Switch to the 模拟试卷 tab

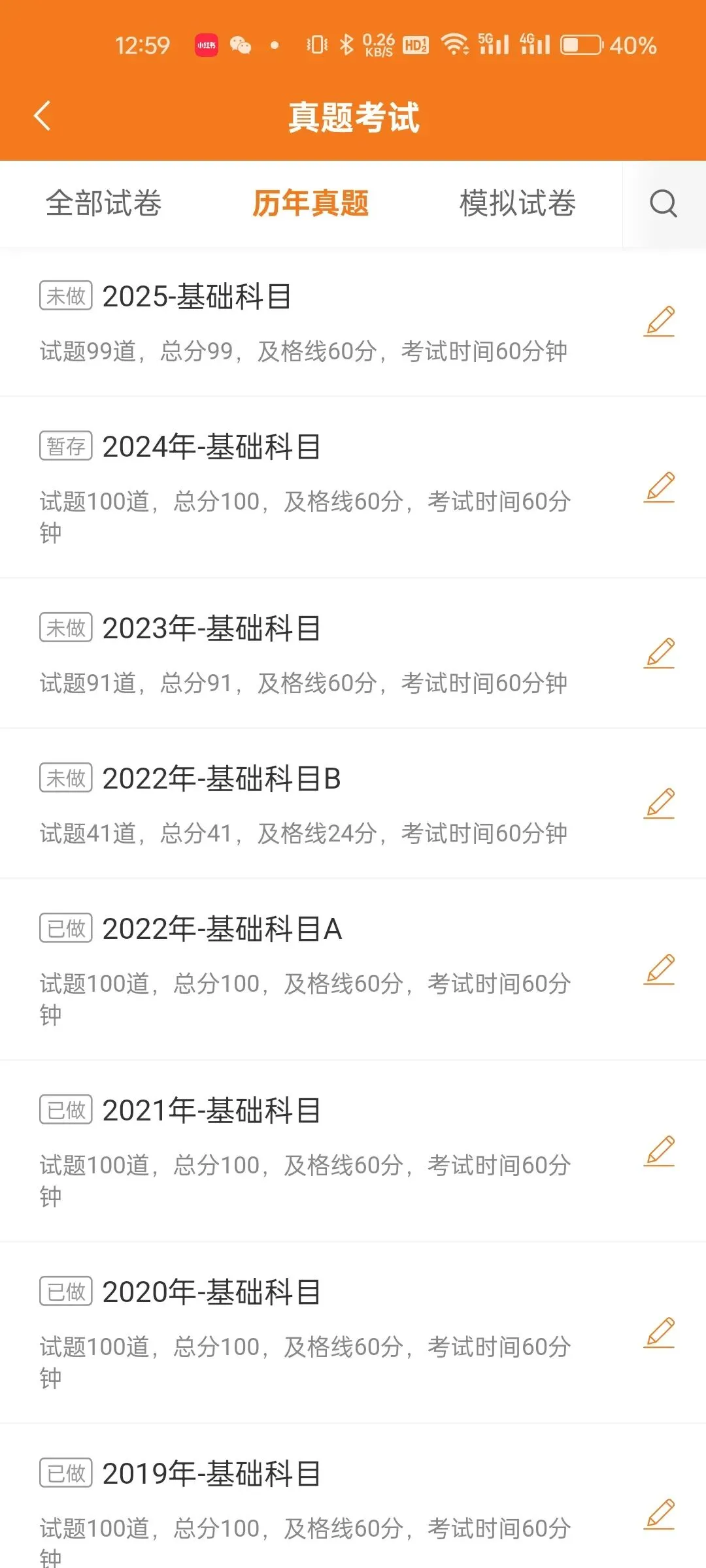pyautogui.click(x=517, y=203)
